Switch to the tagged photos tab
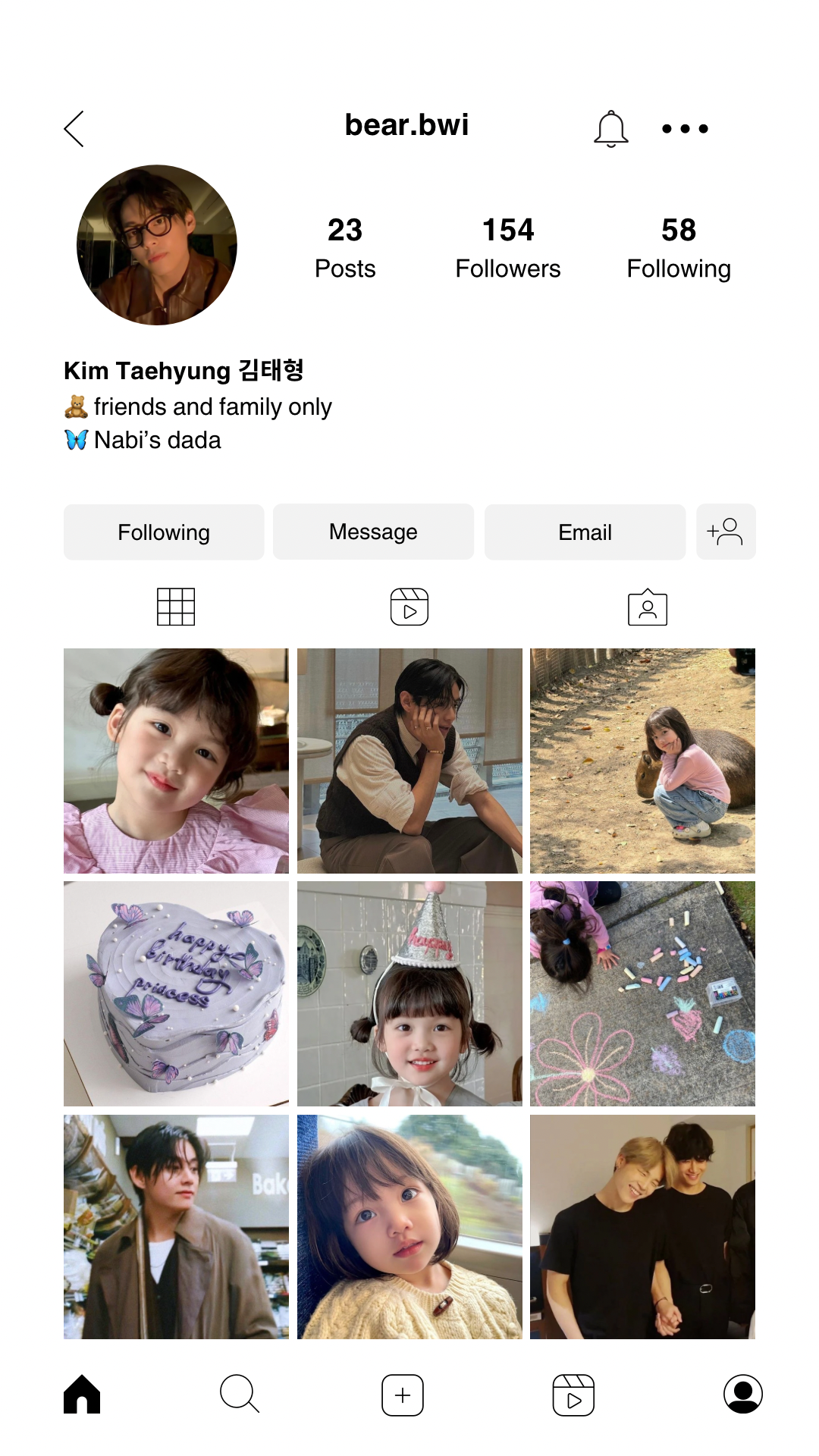 click(x=648, y=607)
